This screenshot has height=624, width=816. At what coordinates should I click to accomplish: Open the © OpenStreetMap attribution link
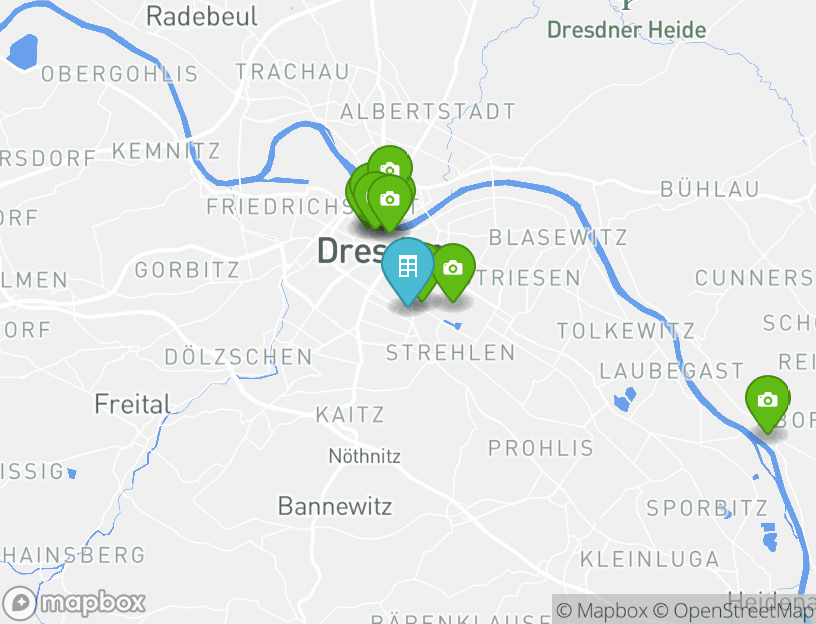734,610
